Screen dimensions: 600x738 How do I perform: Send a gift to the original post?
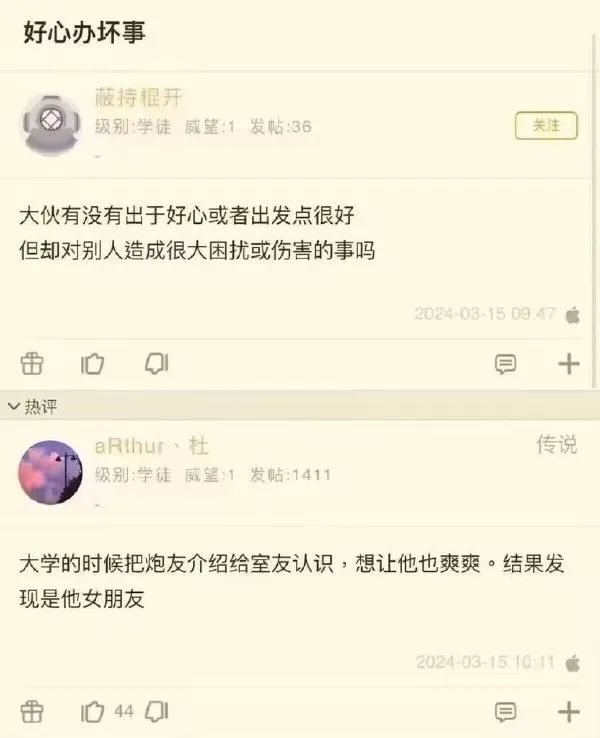(x=32, y=364)
